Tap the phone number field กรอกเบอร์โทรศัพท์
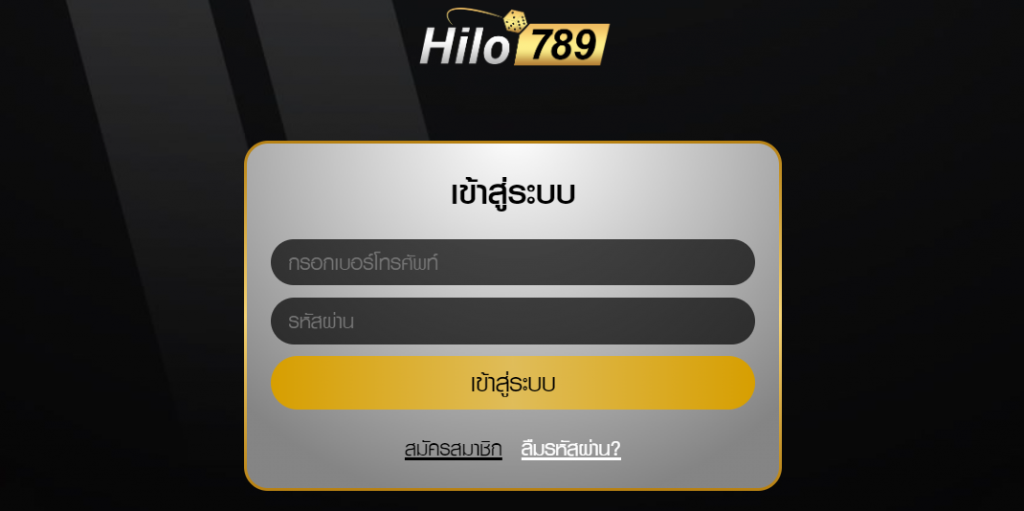The width and height of the screenshot is (1024, 511). click(x=512, y=263)
